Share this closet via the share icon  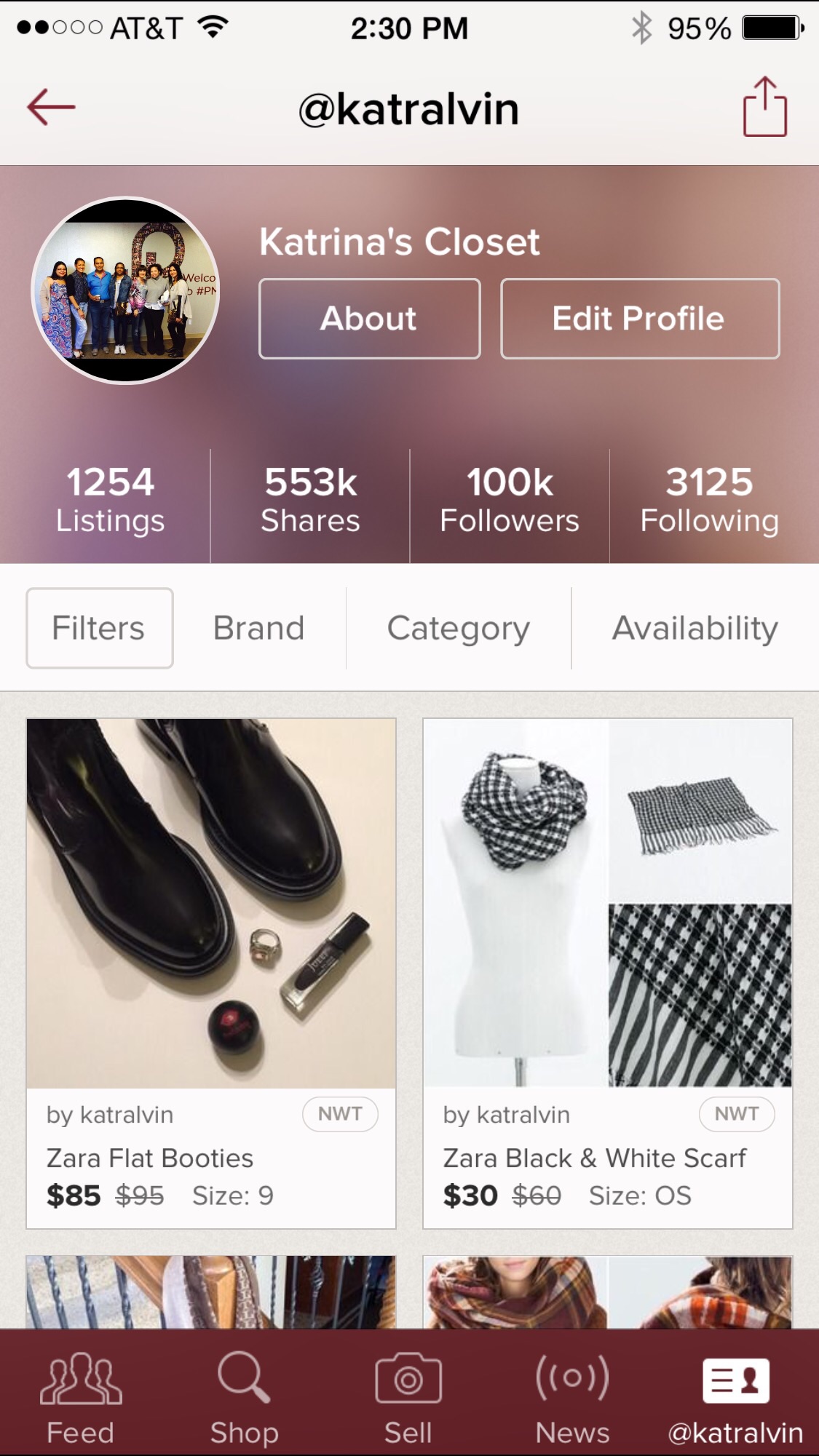click(x=764, y=108)
